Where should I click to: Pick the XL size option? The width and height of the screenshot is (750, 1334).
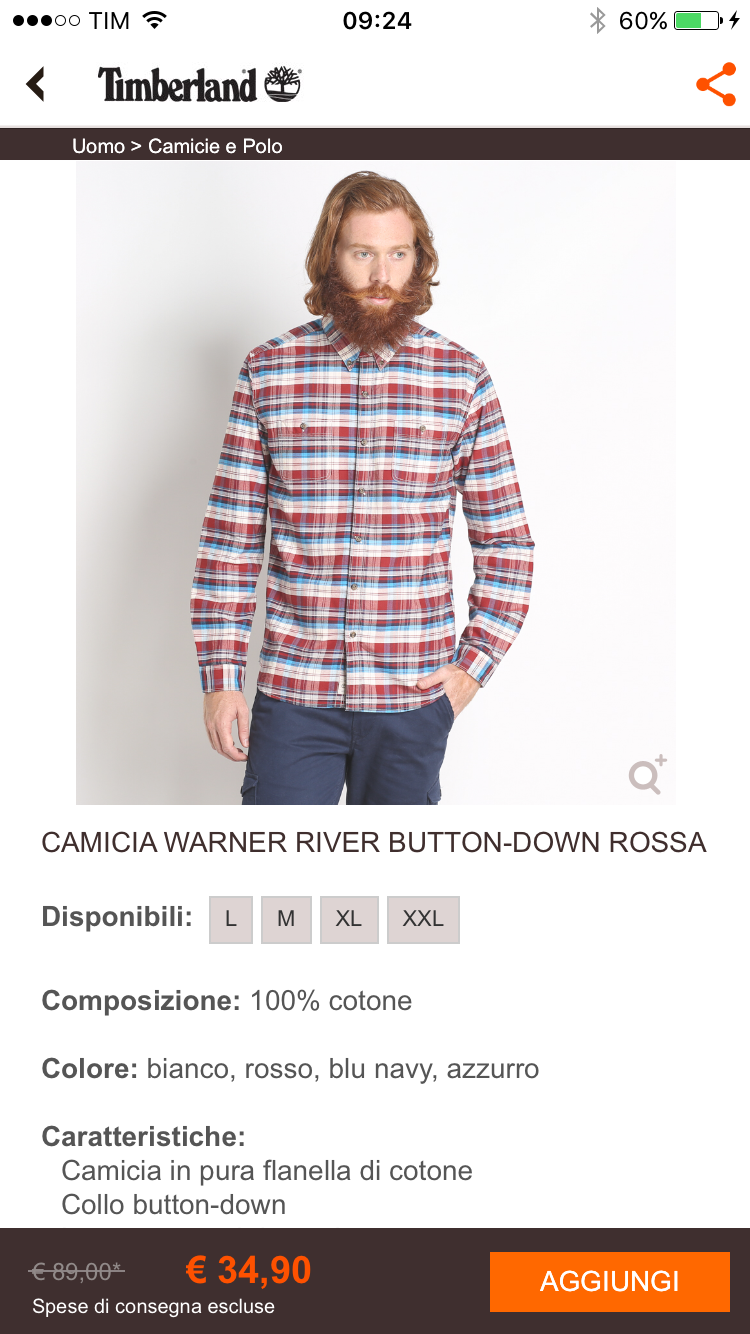point(349,919)
